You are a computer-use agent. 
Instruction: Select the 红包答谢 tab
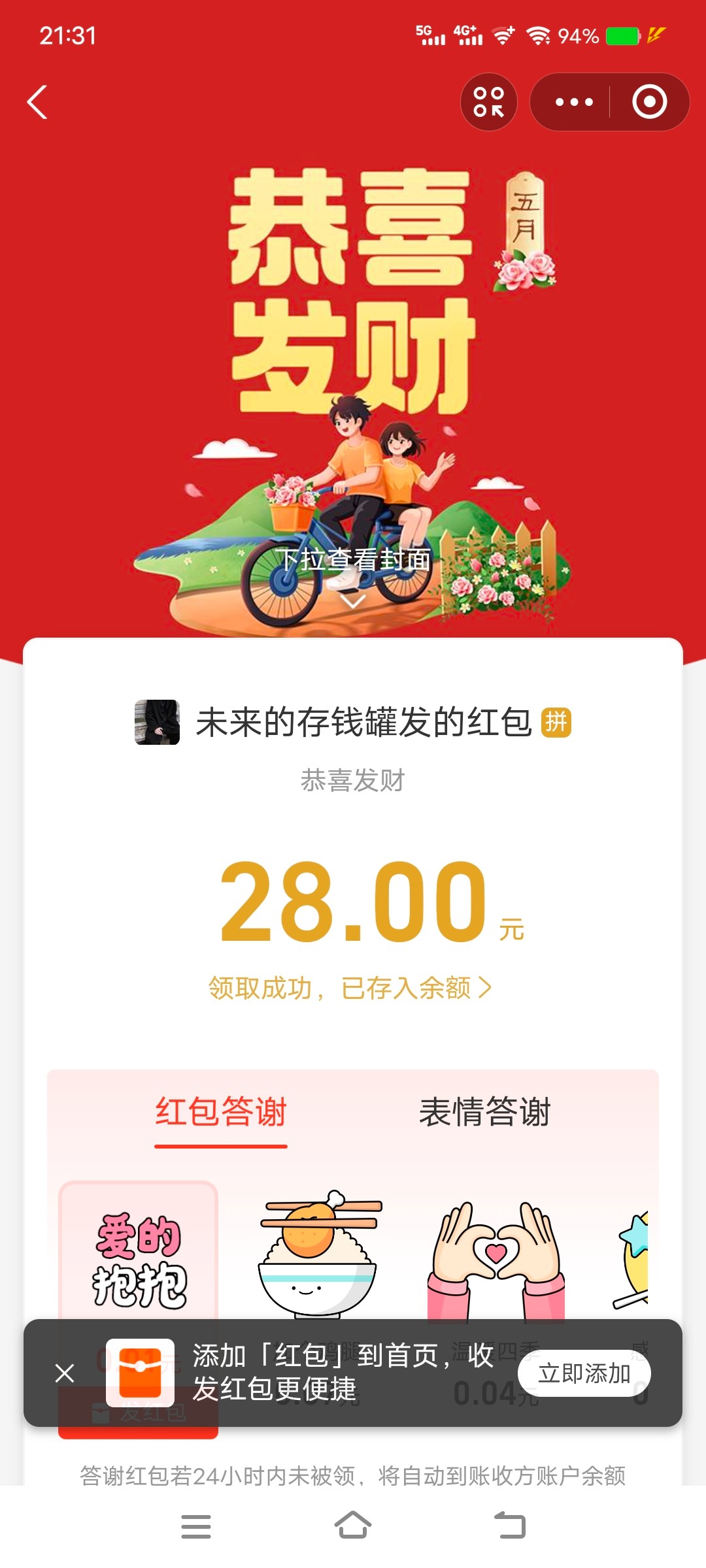(221, 1112)
